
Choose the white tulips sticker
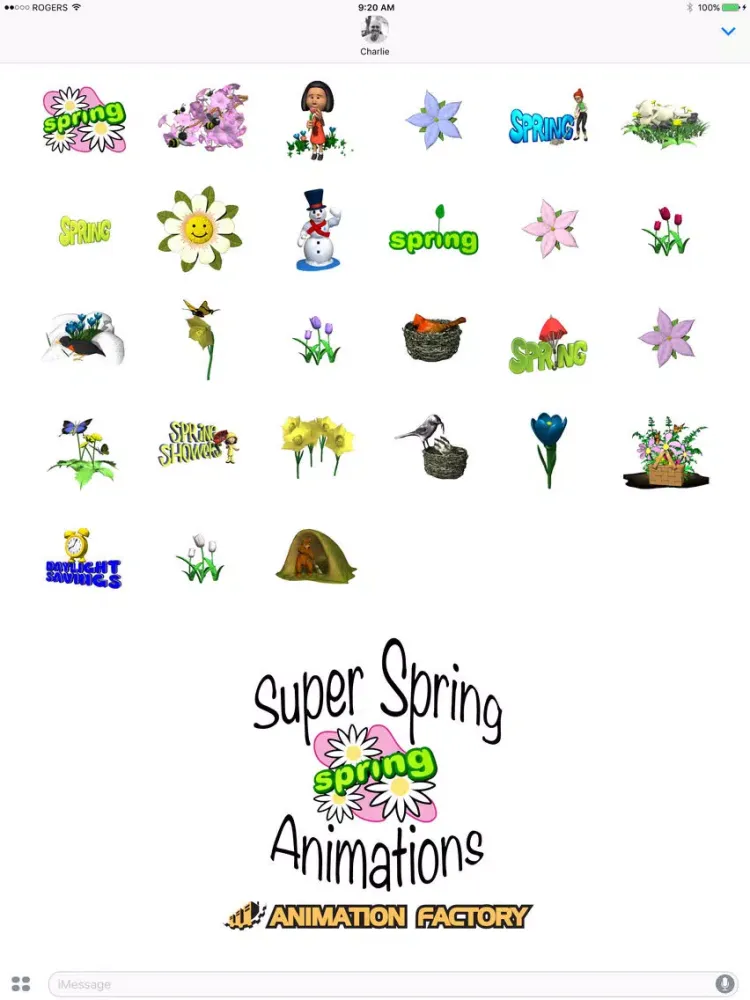click(200, 558)
